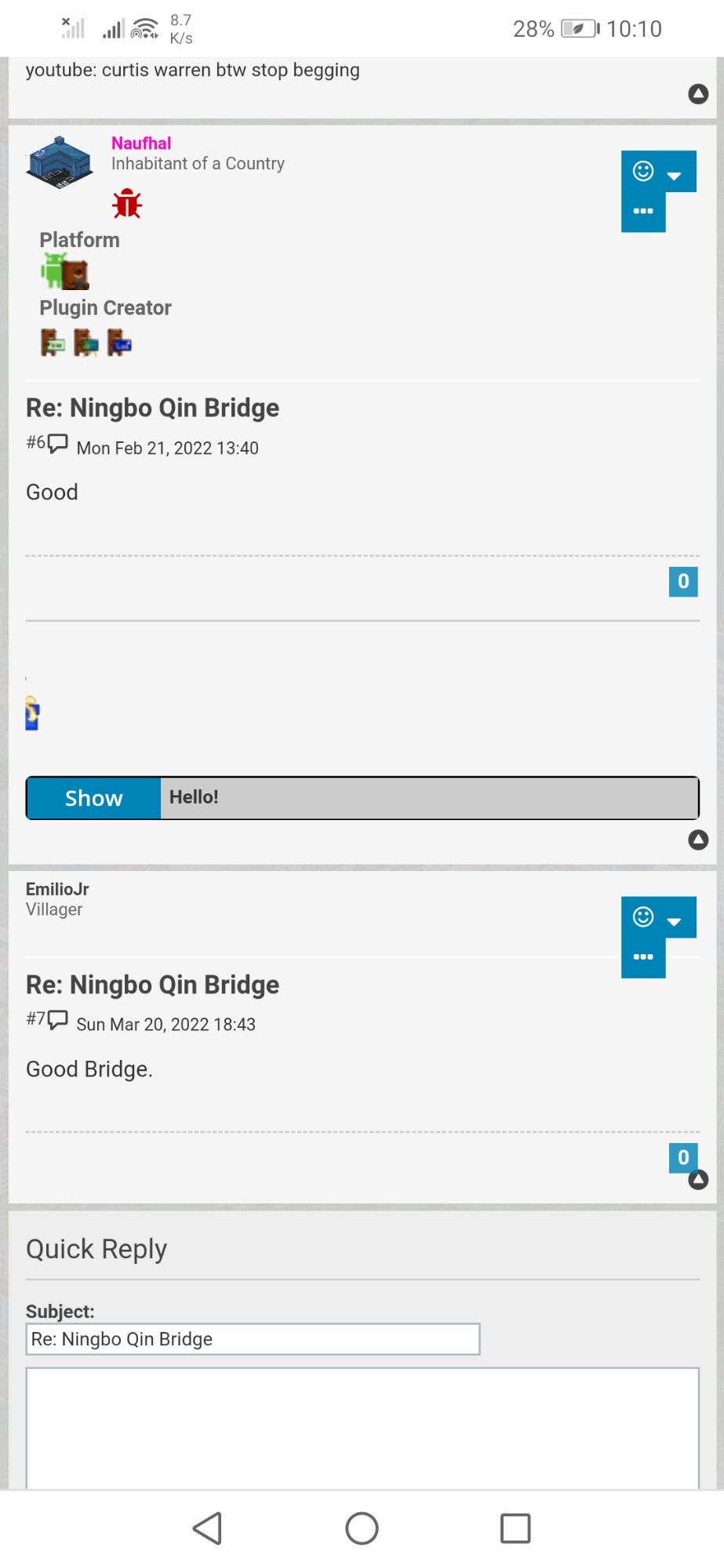Open more options on Naufhal's post
724x1568 pixels.
[x=643, y=212]
